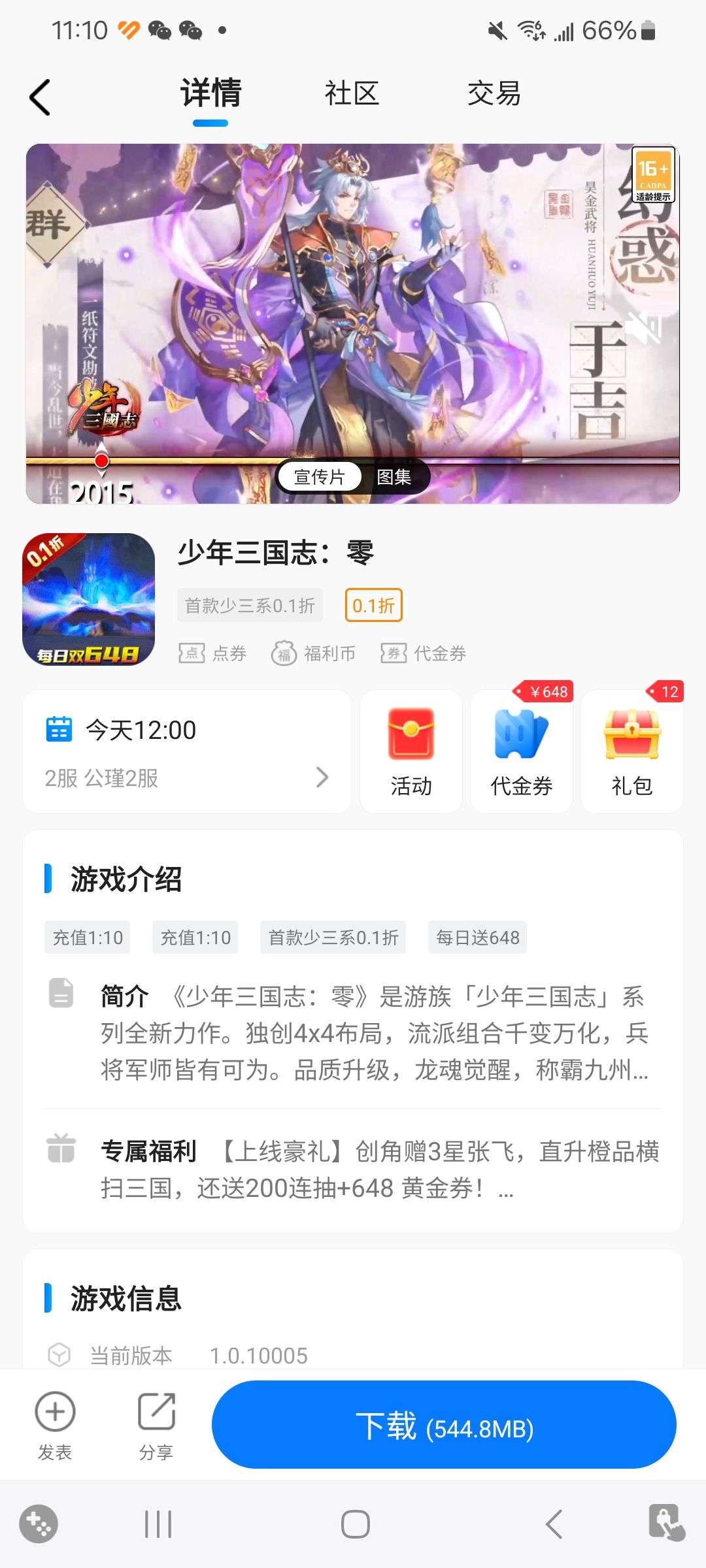The width and height of the screenshot is (706, 1568).
Task: Tap the system home button
Action: [355, 1524]
